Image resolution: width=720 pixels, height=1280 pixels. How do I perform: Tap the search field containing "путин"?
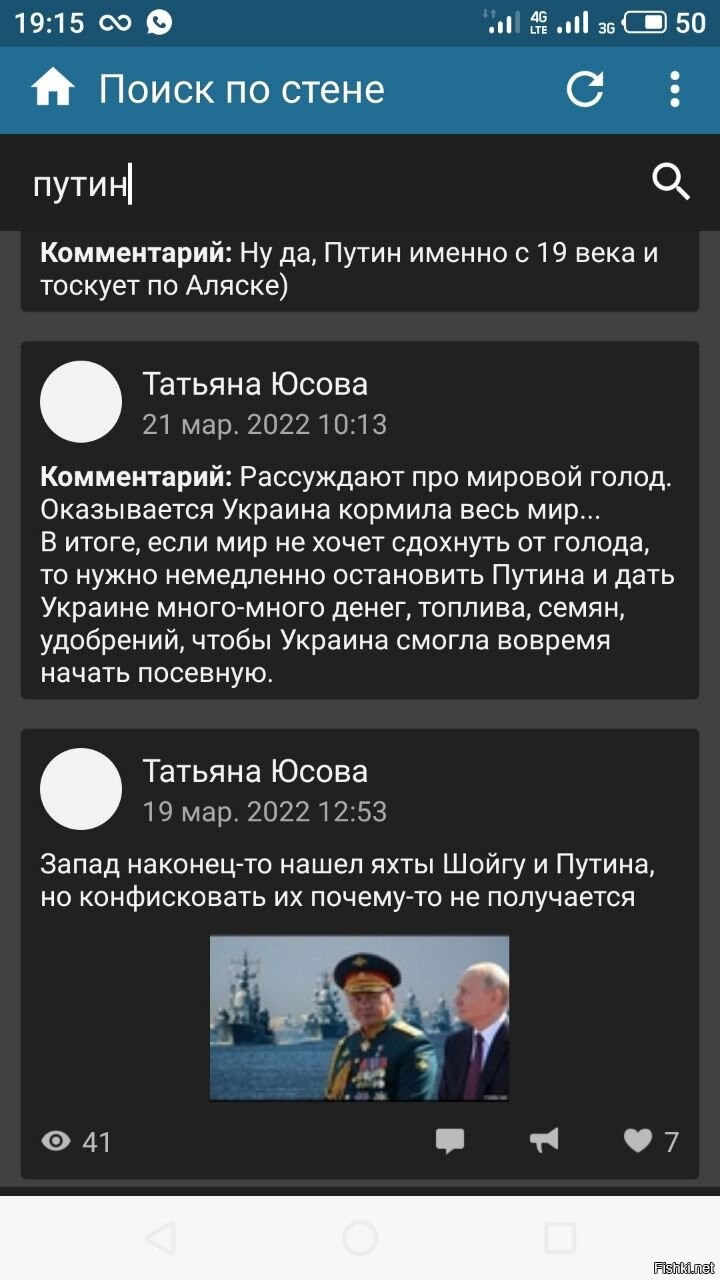330,183
